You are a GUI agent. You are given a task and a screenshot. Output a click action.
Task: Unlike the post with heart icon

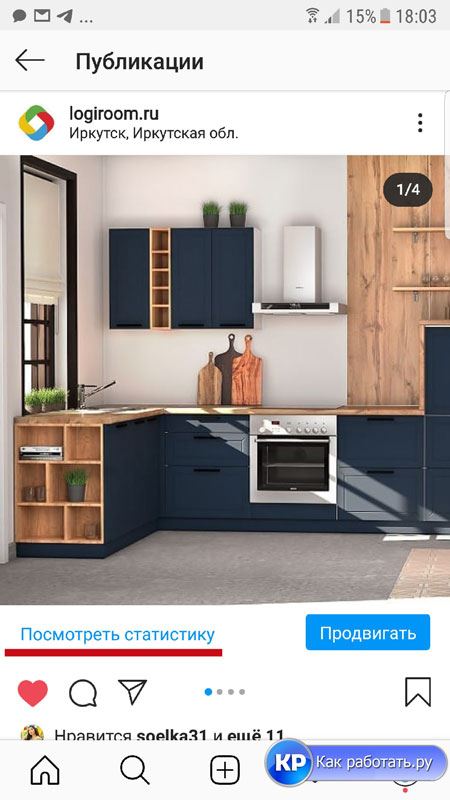tap(33, 693)
